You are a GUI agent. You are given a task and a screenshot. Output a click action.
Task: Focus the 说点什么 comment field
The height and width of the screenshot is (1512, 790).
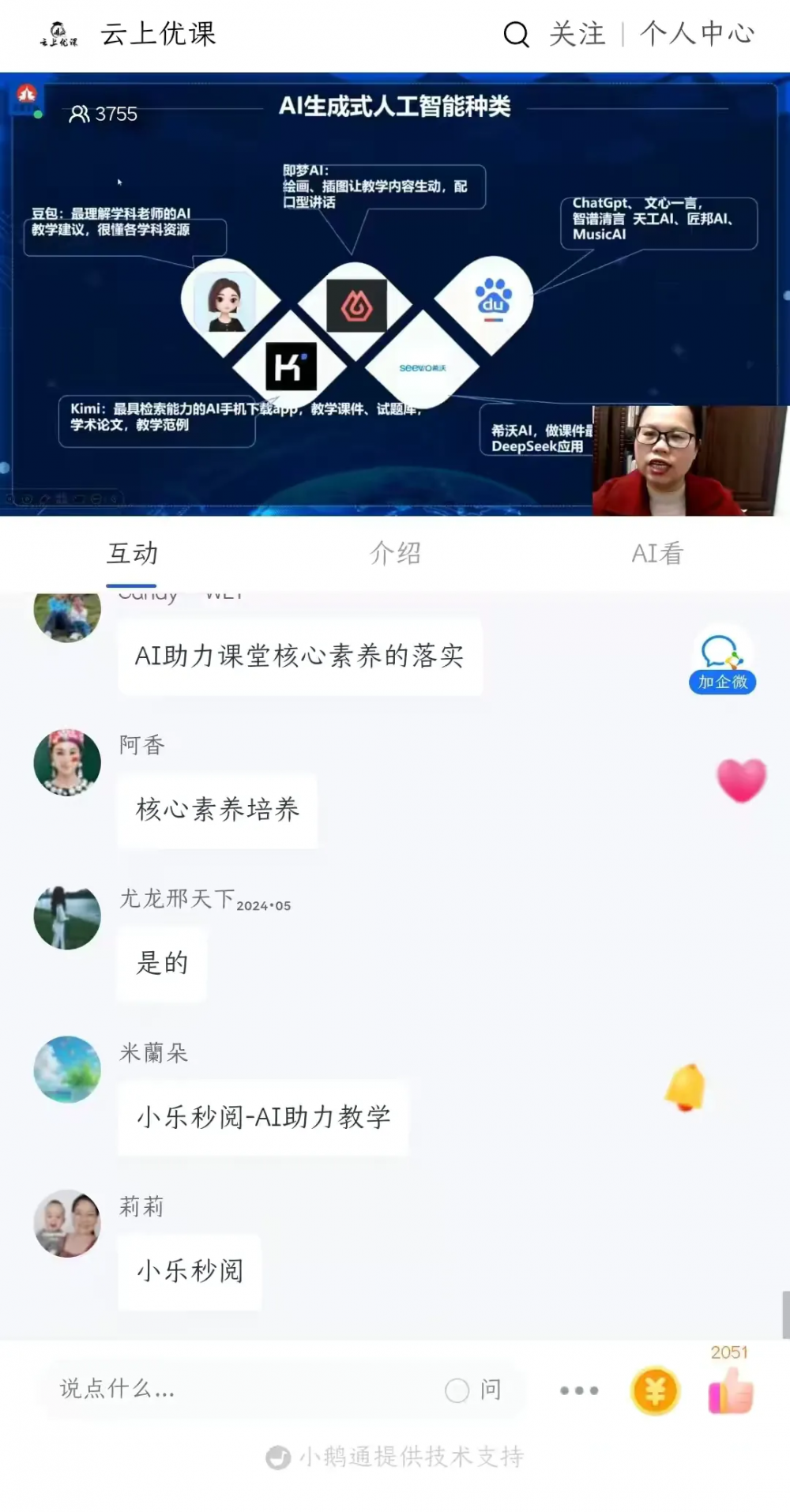[237, 1389]
